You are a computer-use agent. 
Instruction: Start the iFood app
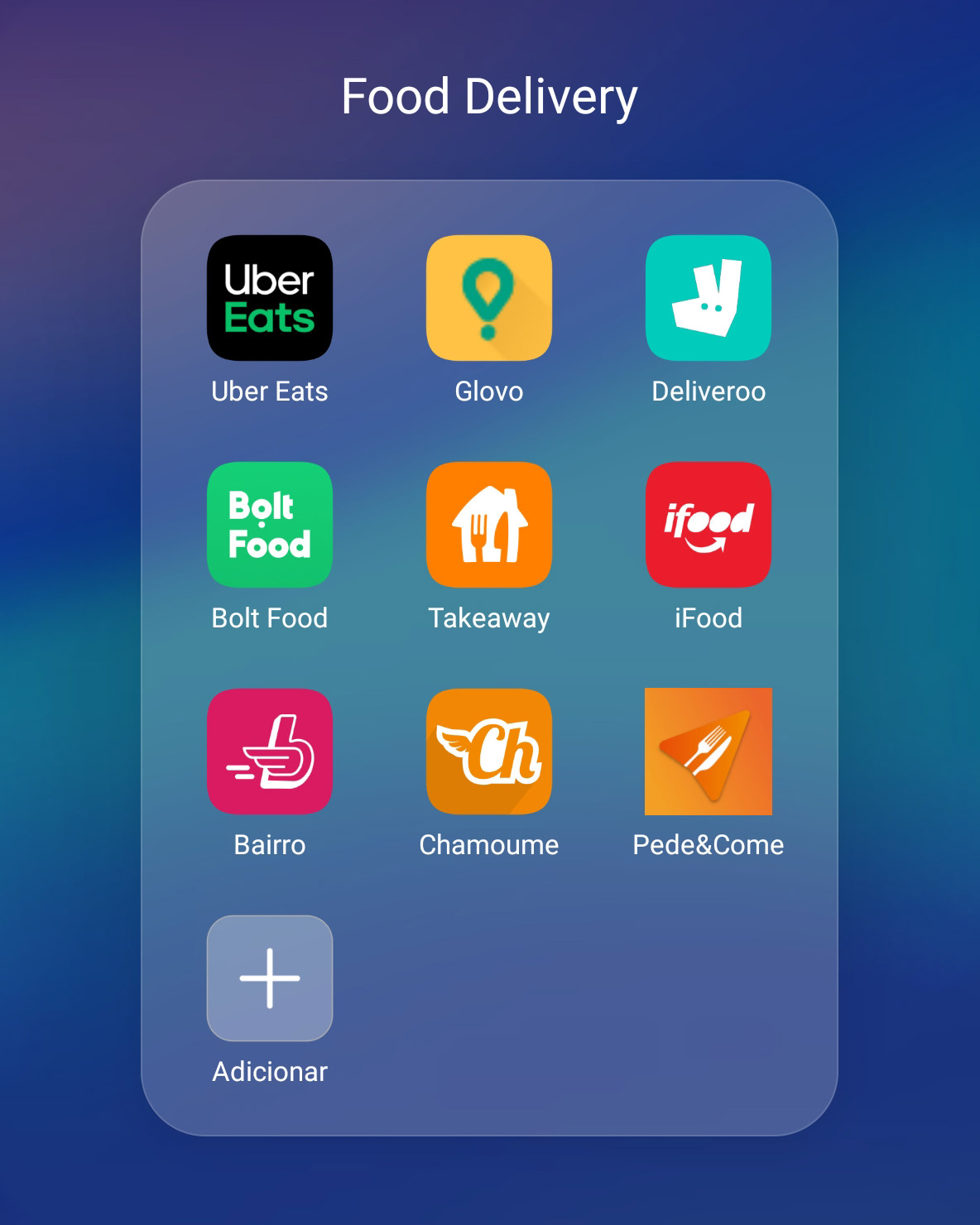pos(709,525)
